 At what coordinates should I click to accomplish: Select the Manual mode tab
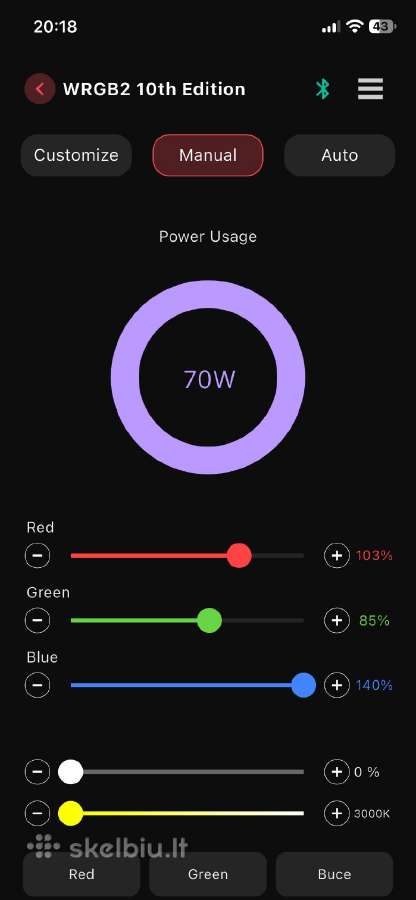tap(208, 155)
